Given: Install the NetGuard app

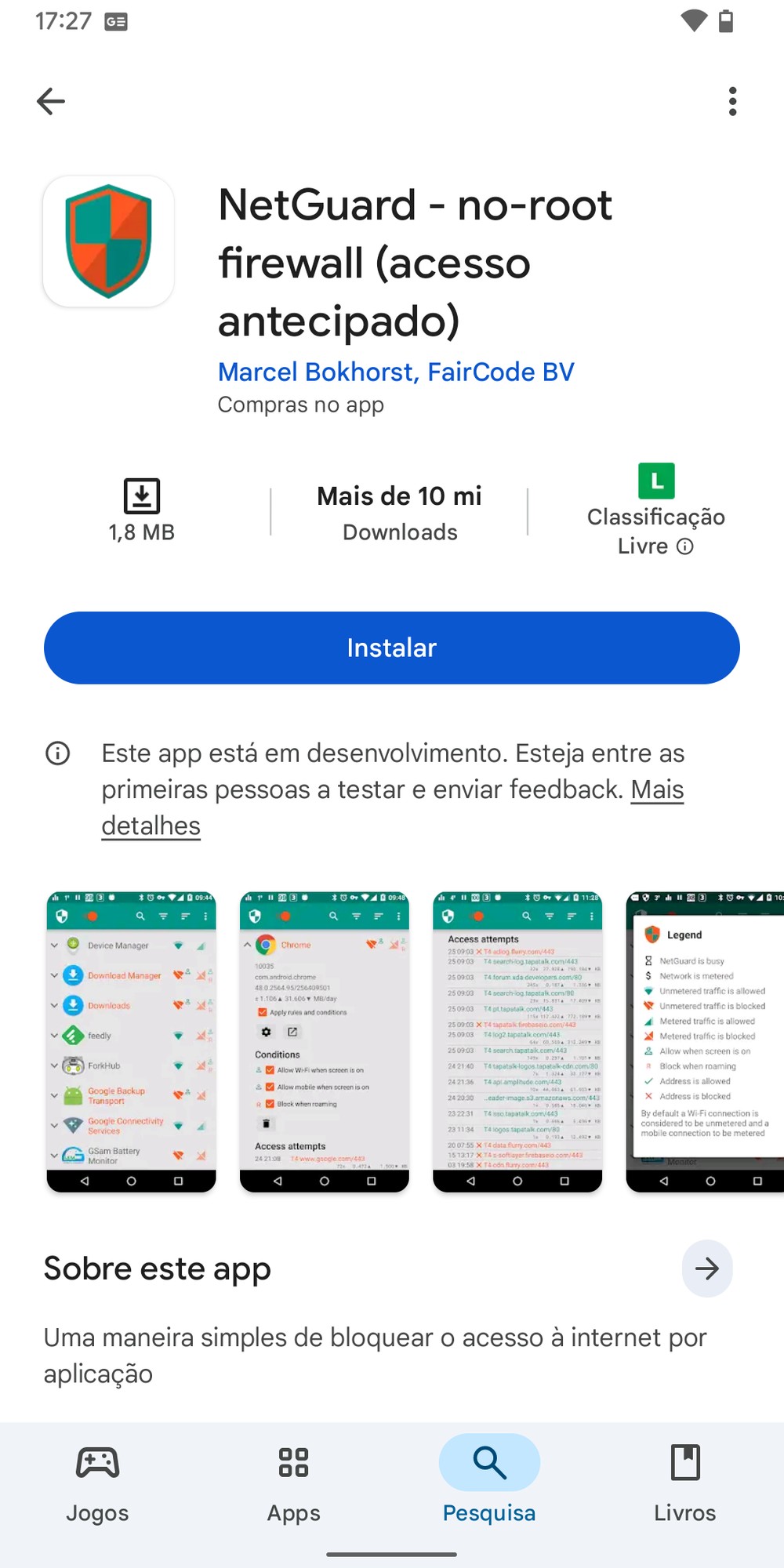Looking at the screenshot, I should [392, 648].
